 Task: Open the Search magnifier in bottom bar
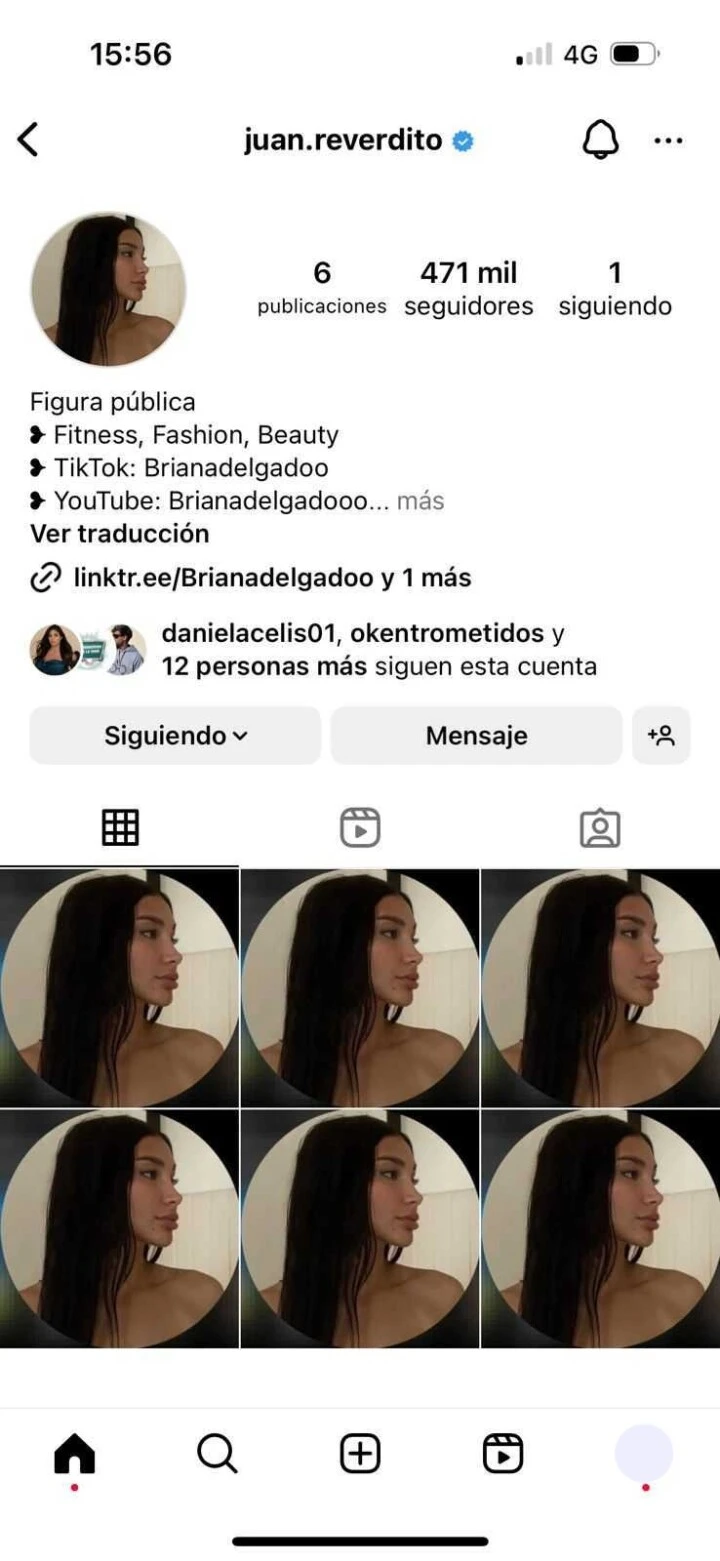217,1453
